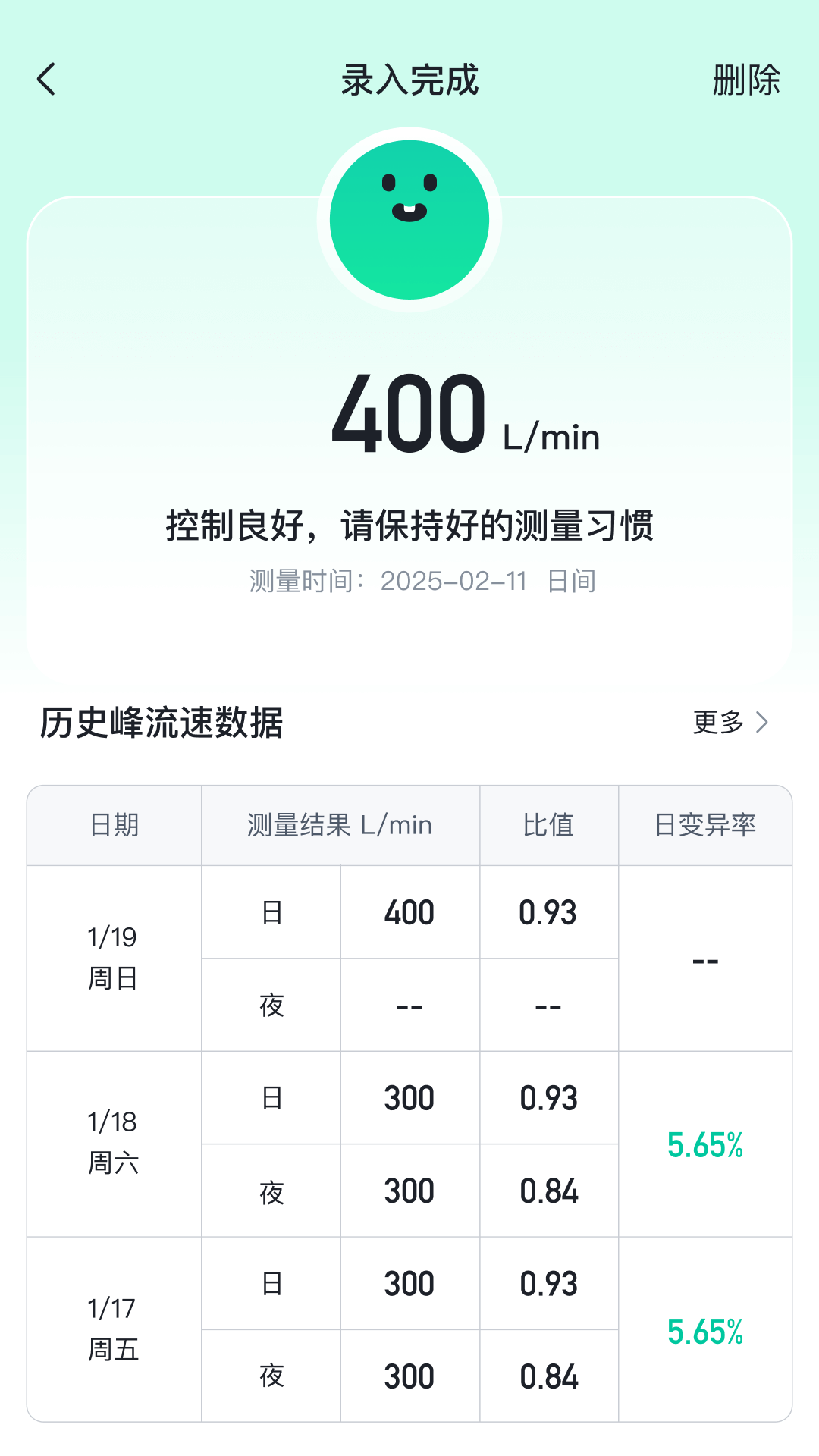Select the 1/18 周六 date row
Image resolution: width=819 pixels, height=1456 pixels.
(112, 1144)
